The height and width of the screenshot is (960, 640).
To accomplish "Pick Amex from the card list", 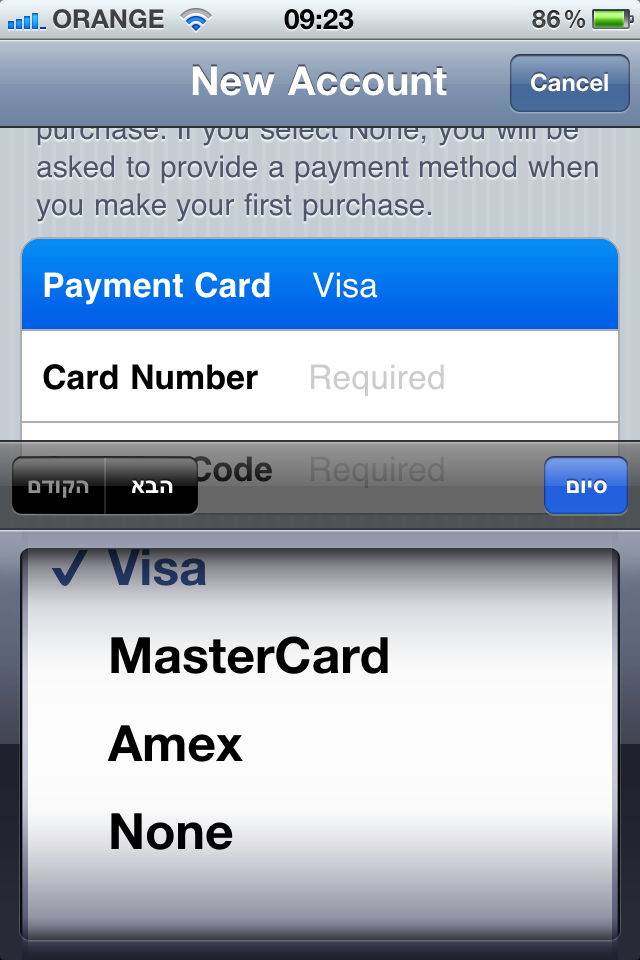I will tap(176, 744).
